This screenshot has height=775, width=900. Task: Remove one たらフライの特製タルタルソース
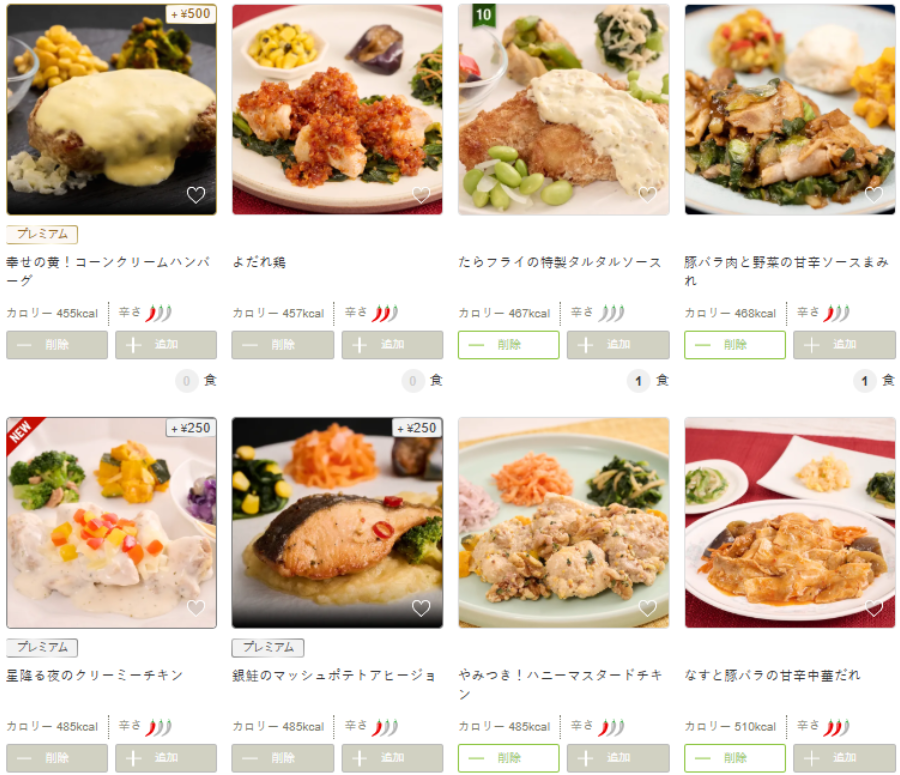pos(508,345)
